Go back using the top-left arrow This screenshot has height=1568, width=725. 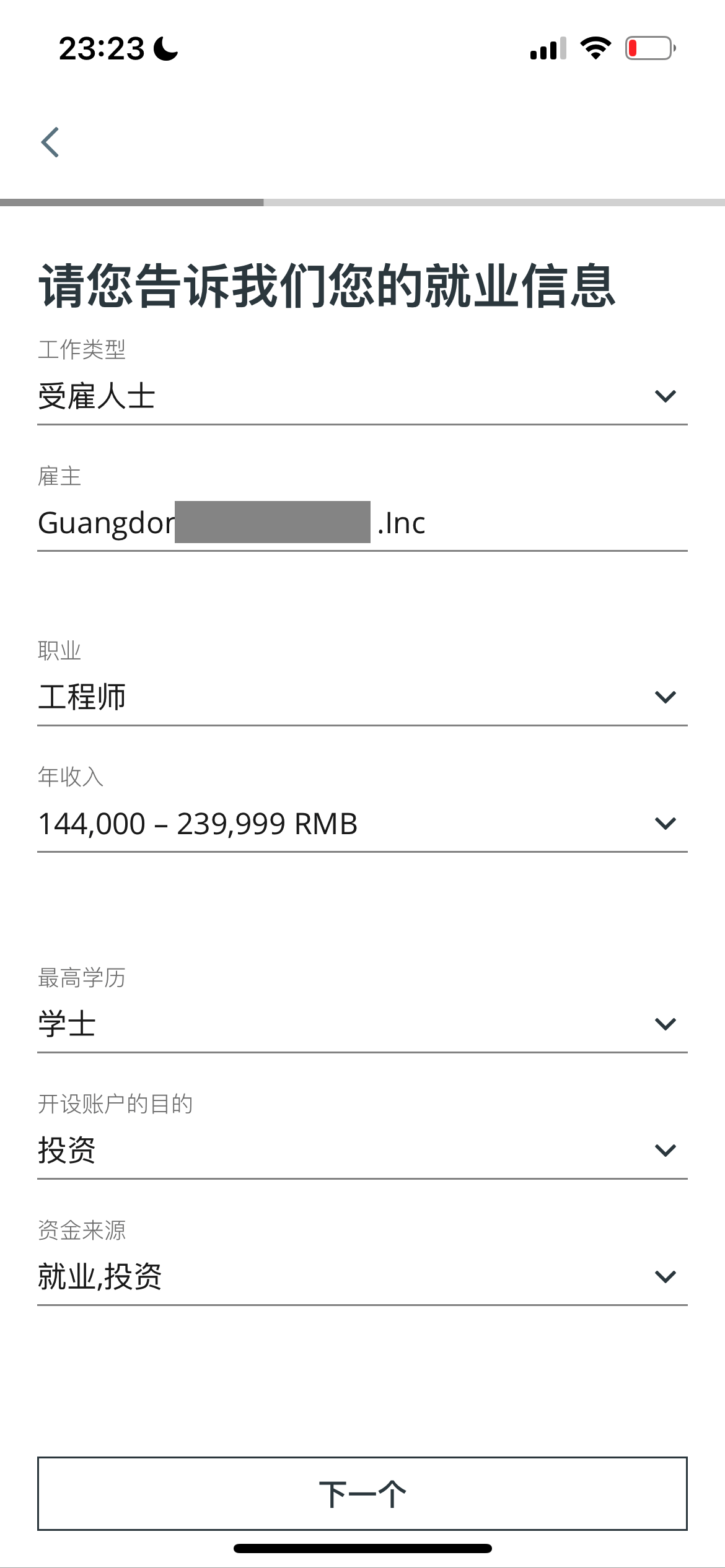pos(50,142)
